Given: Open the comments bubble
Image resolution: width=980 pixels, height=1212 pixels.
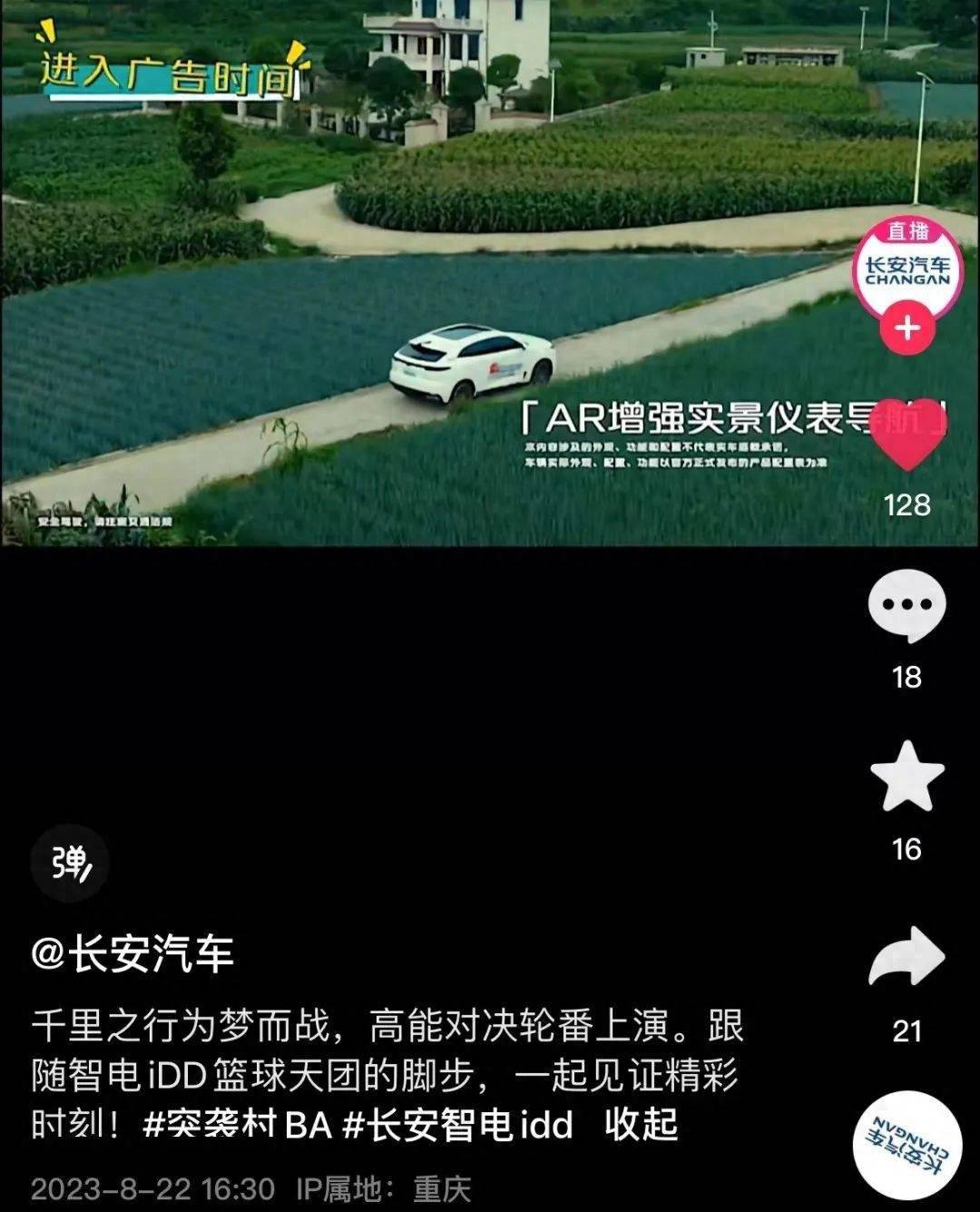Looking at the screenshot, I should tap(906, 605).
